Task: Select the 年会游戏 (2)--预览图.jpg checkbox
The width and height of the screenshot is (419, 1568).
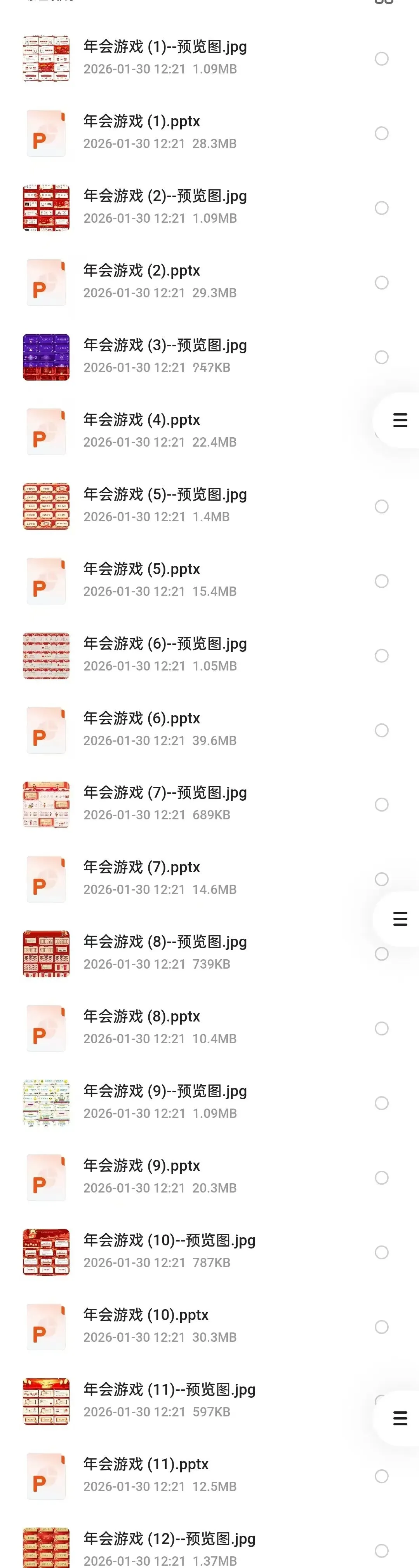Action: [x=381, y=208]
